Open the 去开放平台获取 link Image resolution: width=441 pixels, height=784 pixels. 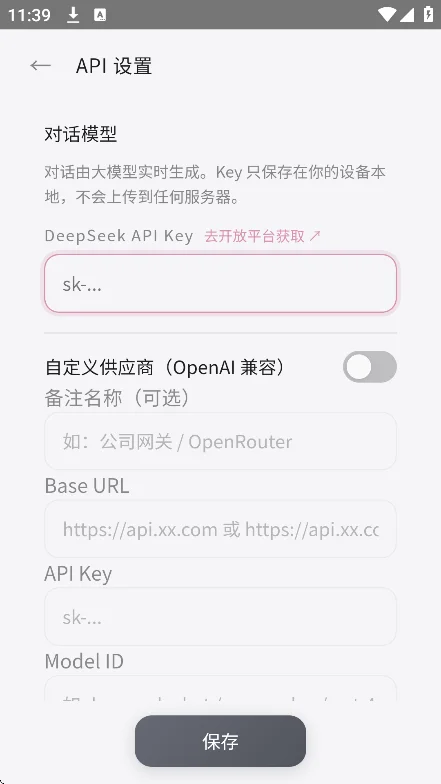[x=262, y=236]
